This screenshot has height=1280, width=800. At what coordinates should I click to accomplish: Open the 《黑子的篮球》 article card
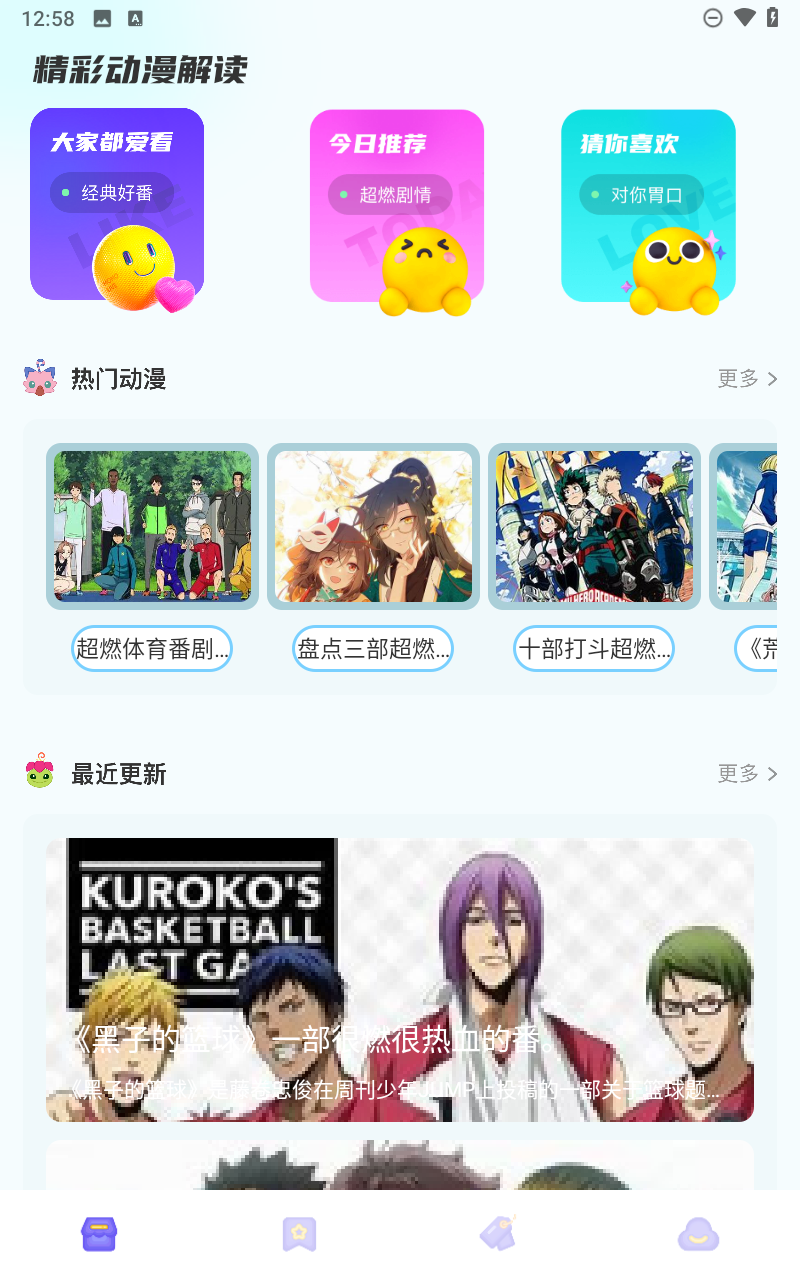(x=400, y=980)
